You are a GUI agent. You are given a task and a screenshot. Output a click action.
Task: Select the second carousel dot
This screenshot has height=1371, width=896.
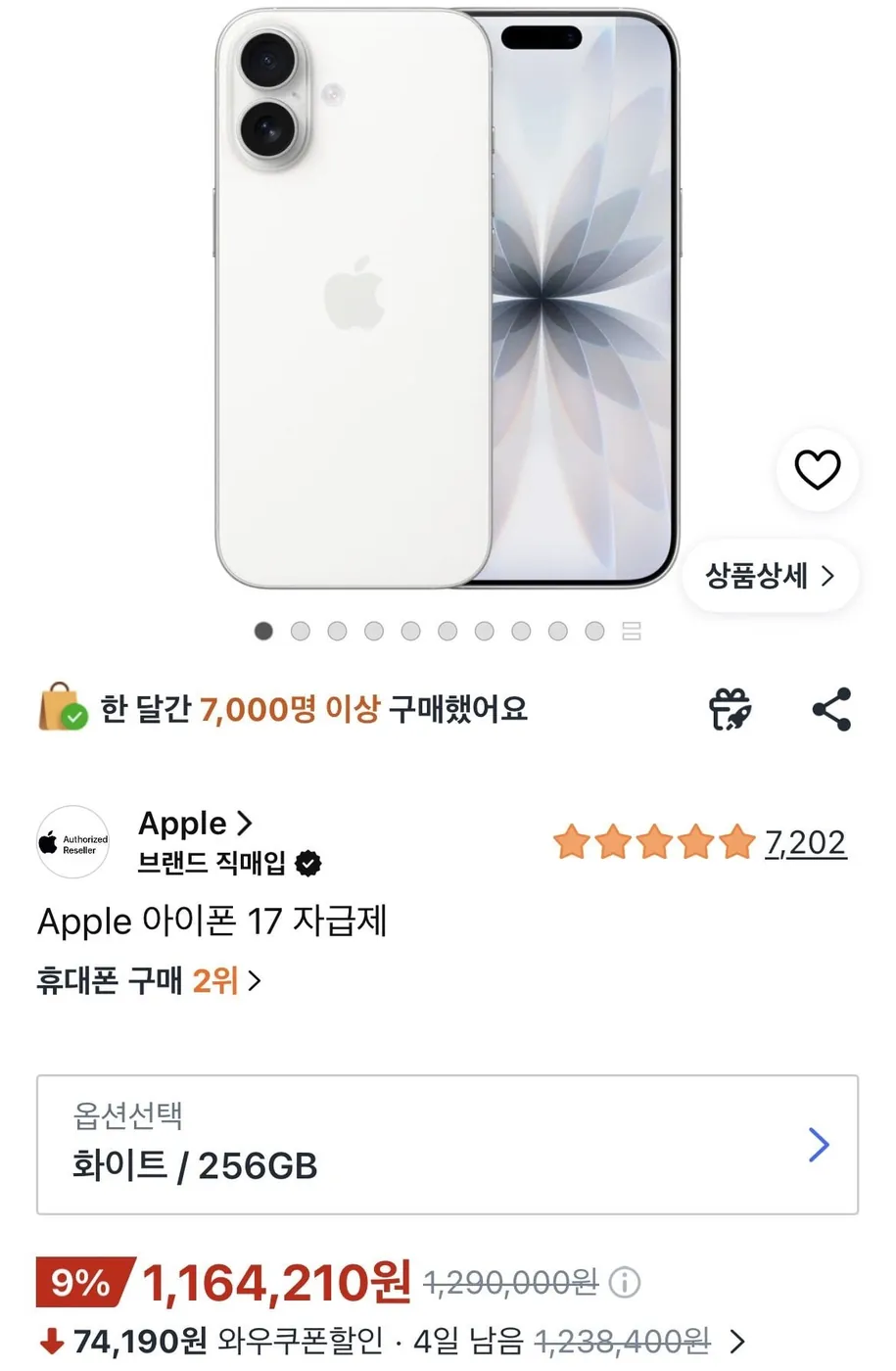point(300,632)
